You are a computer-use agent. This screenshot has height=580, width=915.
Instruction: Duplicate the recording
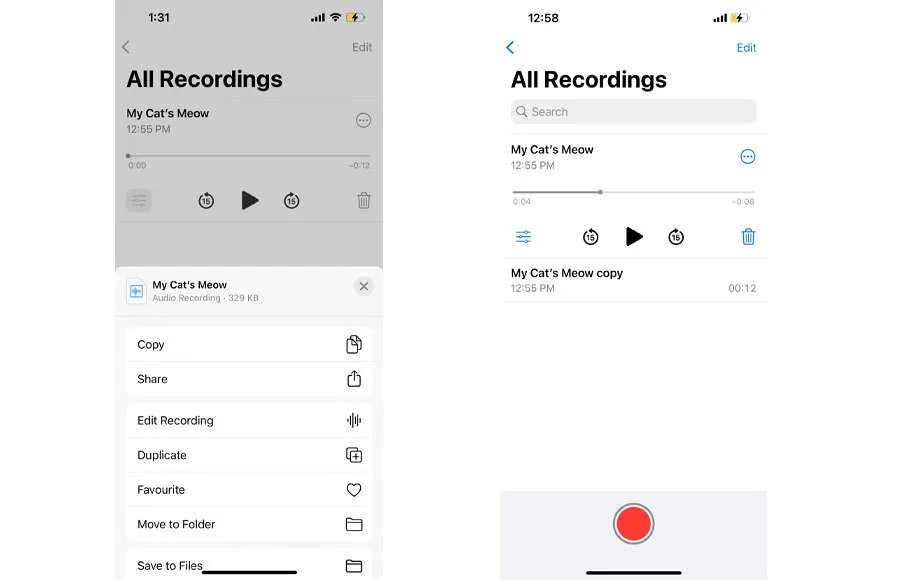point(248,455)
